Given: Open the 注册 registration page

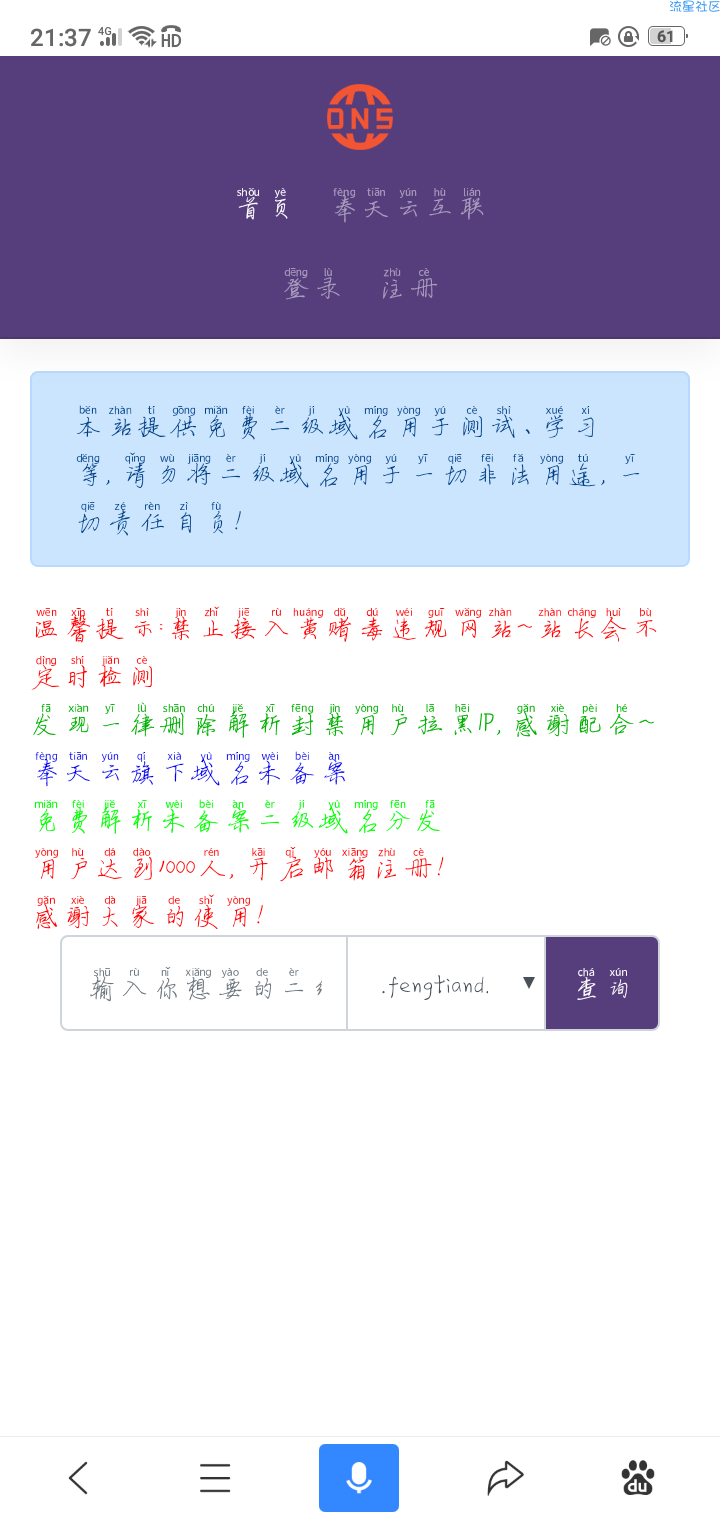Looking at the screenshot, I should (410, 286).
